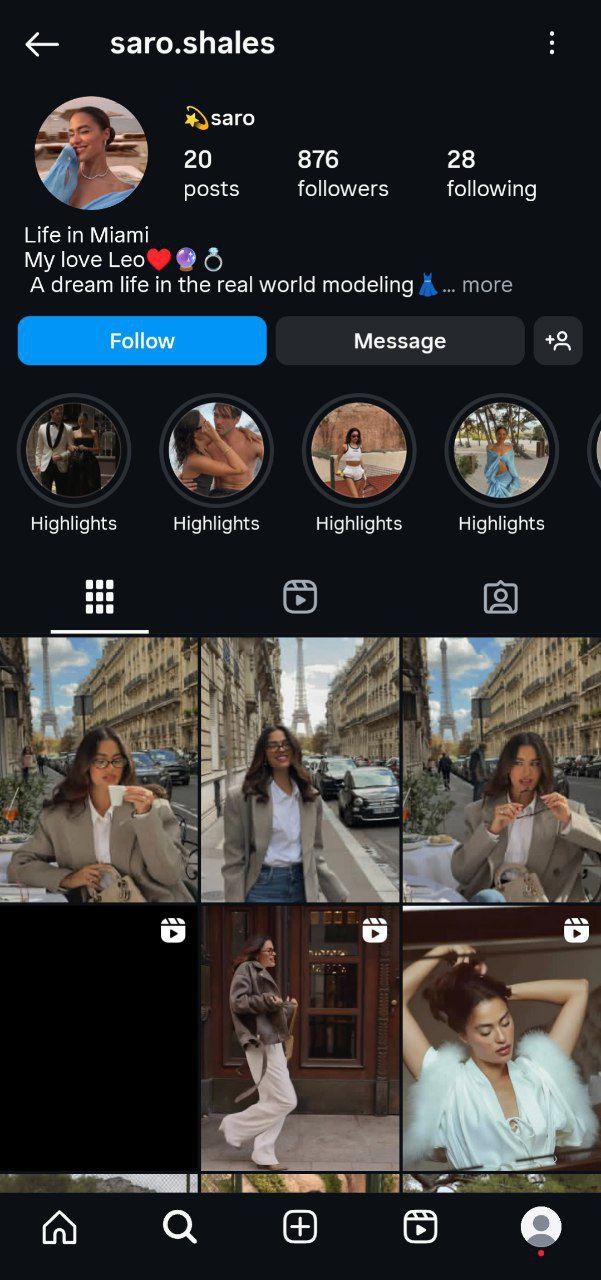Open the post of woman drinking coffee
The width and height of the screenshot is (601, 1280).
(x=99, y=769)
